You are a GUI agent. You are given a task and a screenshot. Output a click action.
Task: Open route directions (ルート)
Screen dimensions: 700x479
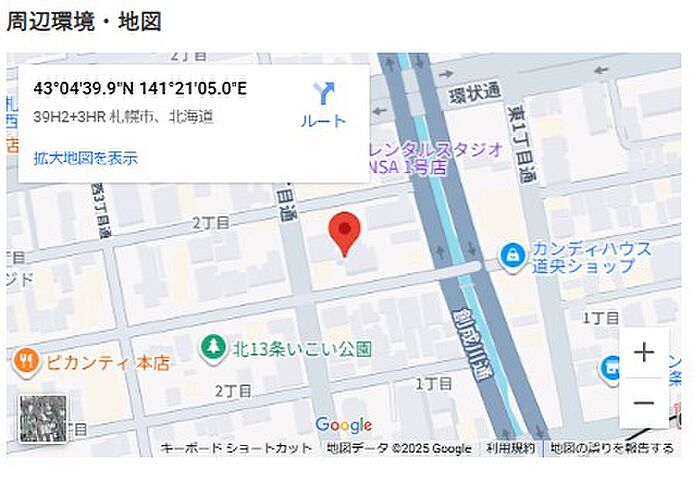pos(323,105)
